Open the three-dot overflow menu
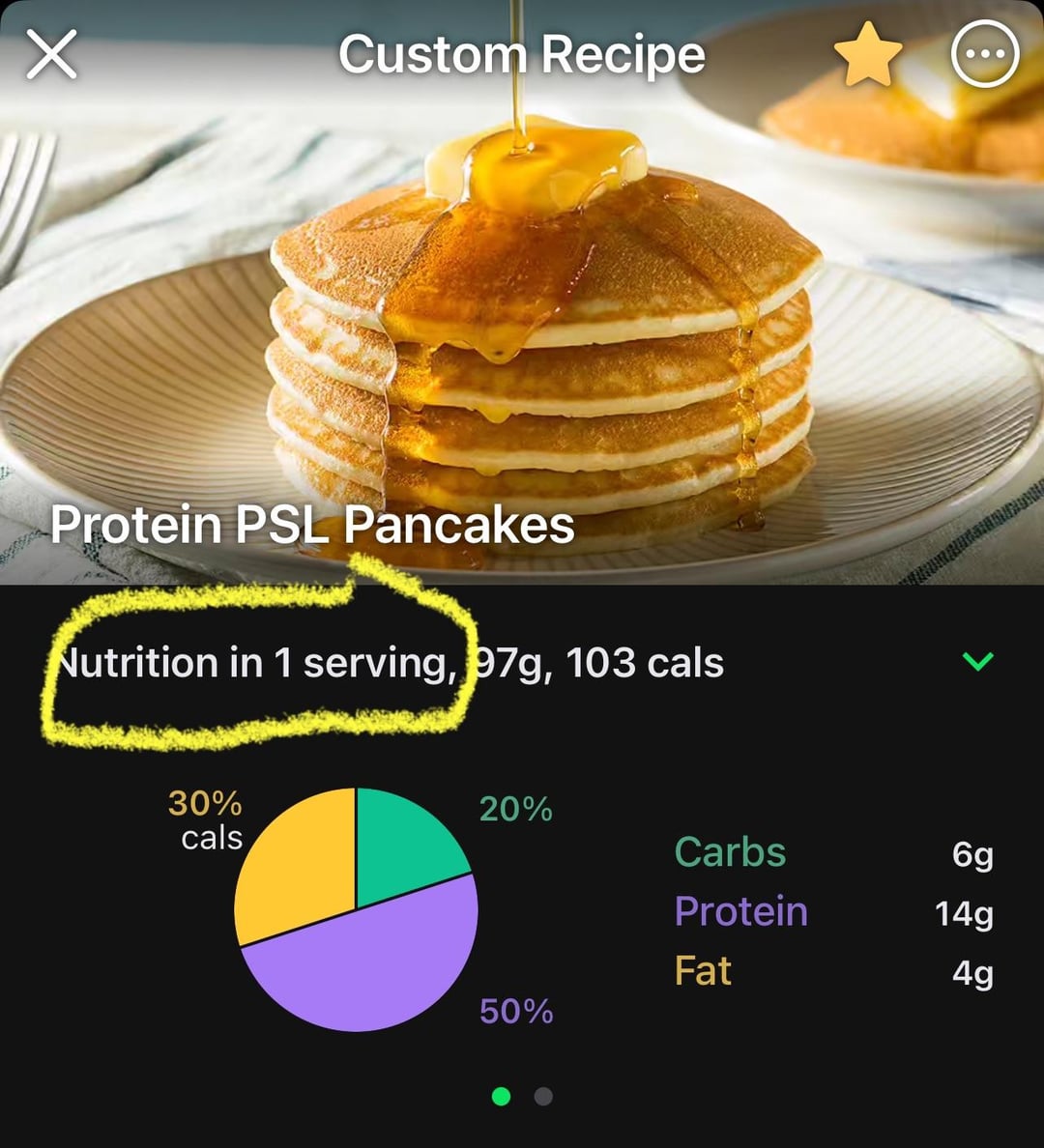Image resolution: width=1044 pixels, height=1148 pixels. pyautogui.click(x=984, y=55)
